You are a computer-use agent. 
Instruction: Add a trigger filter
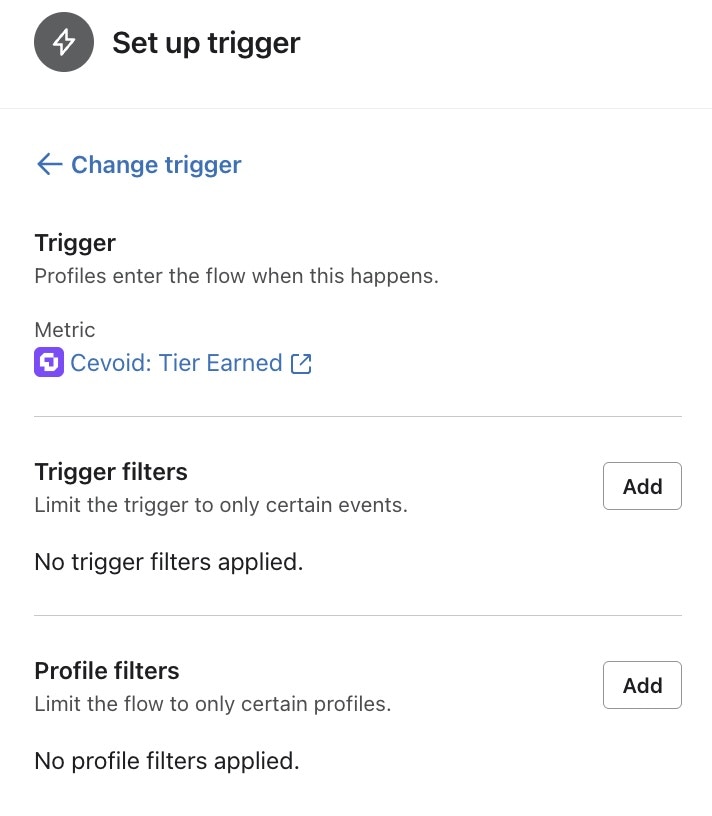tap(642, 486)
